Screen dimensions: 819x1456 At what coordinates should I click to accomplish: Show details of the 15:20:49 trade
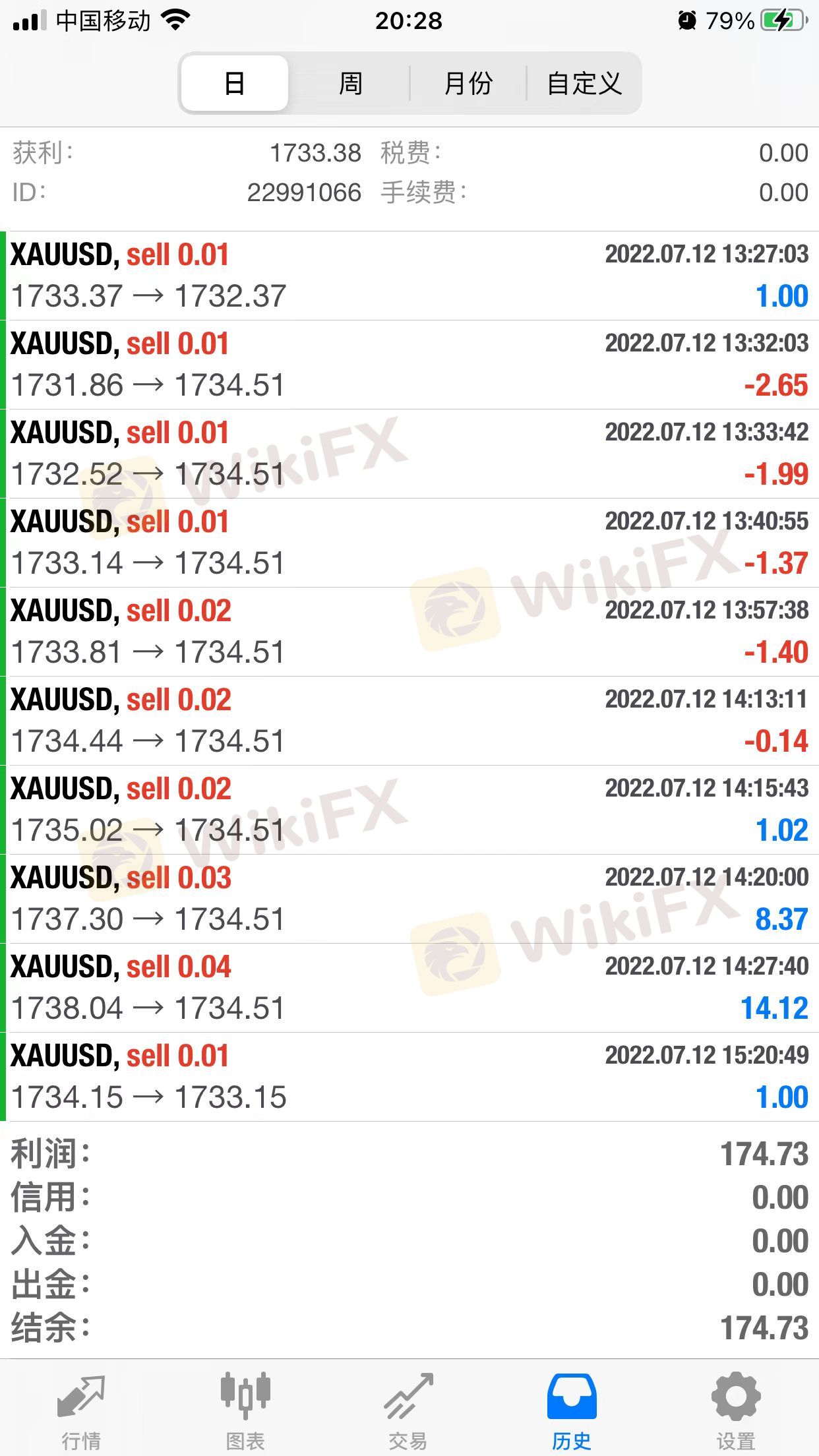click(x=409, y=1077)
